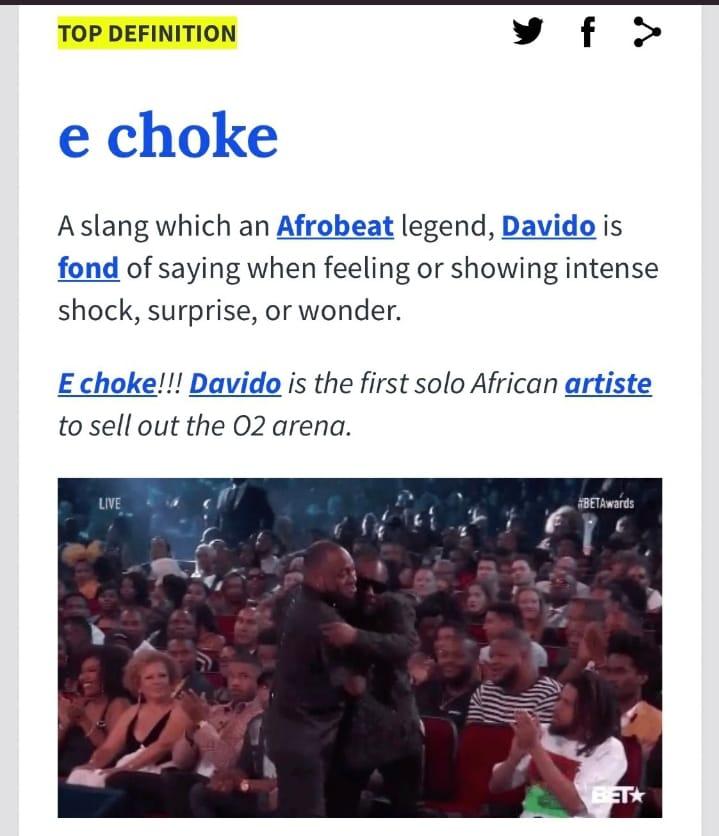Open the Afrobeat link

[x=334, y=226]
